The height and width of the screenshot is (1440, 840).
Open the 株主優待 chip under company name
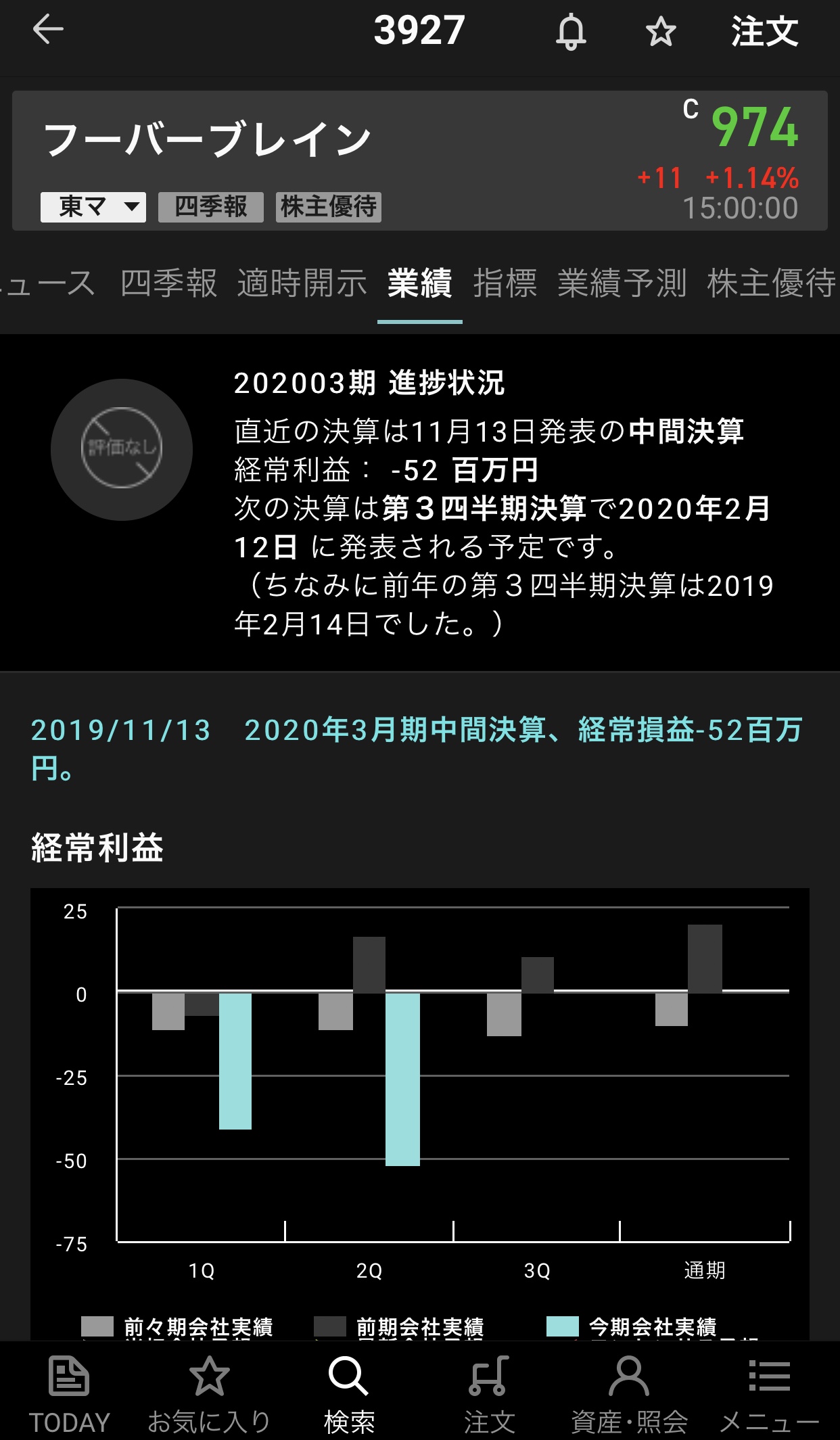click(329, 206)
